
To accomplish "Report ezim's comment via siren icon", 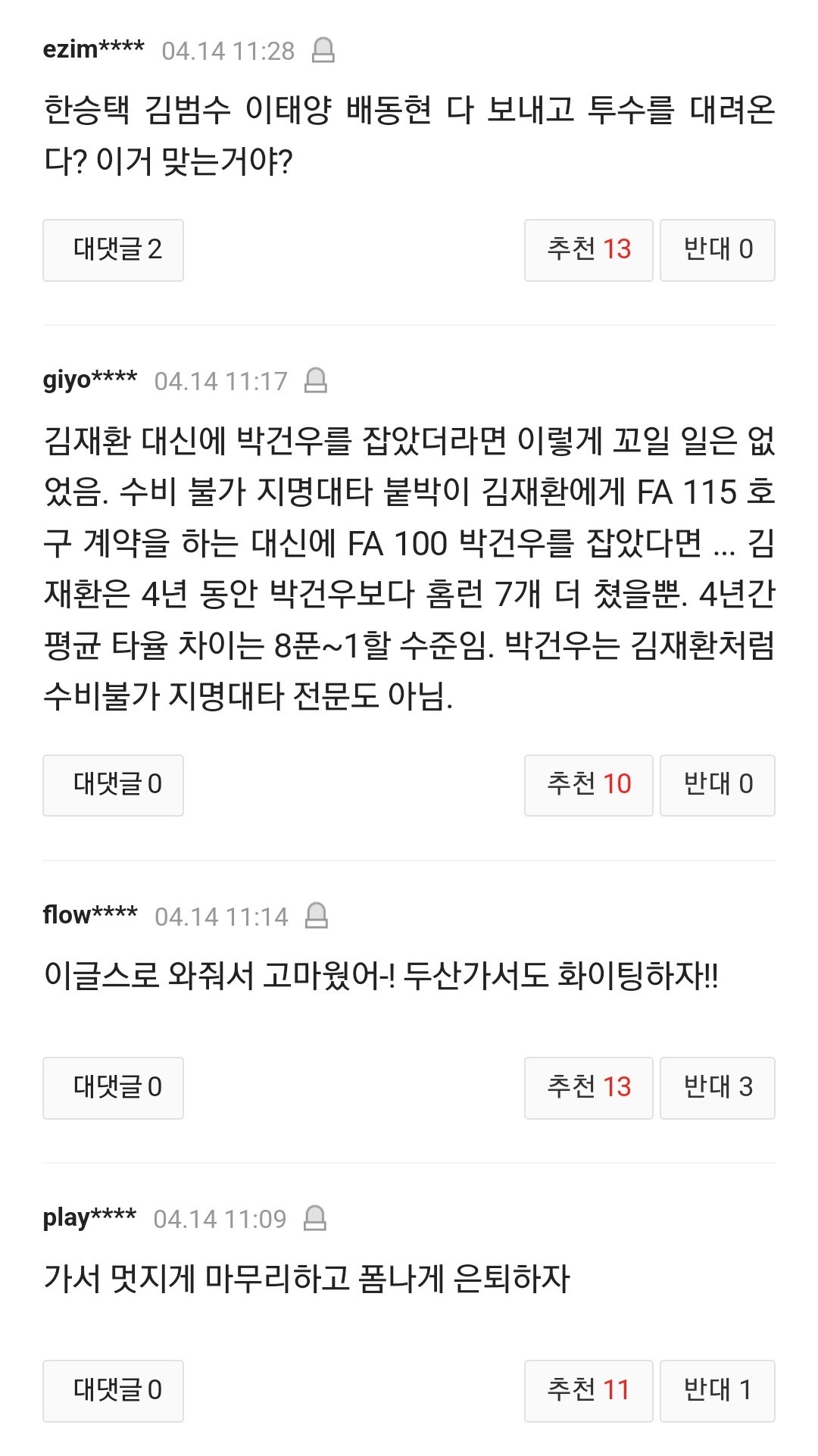I will click(323, 51).
